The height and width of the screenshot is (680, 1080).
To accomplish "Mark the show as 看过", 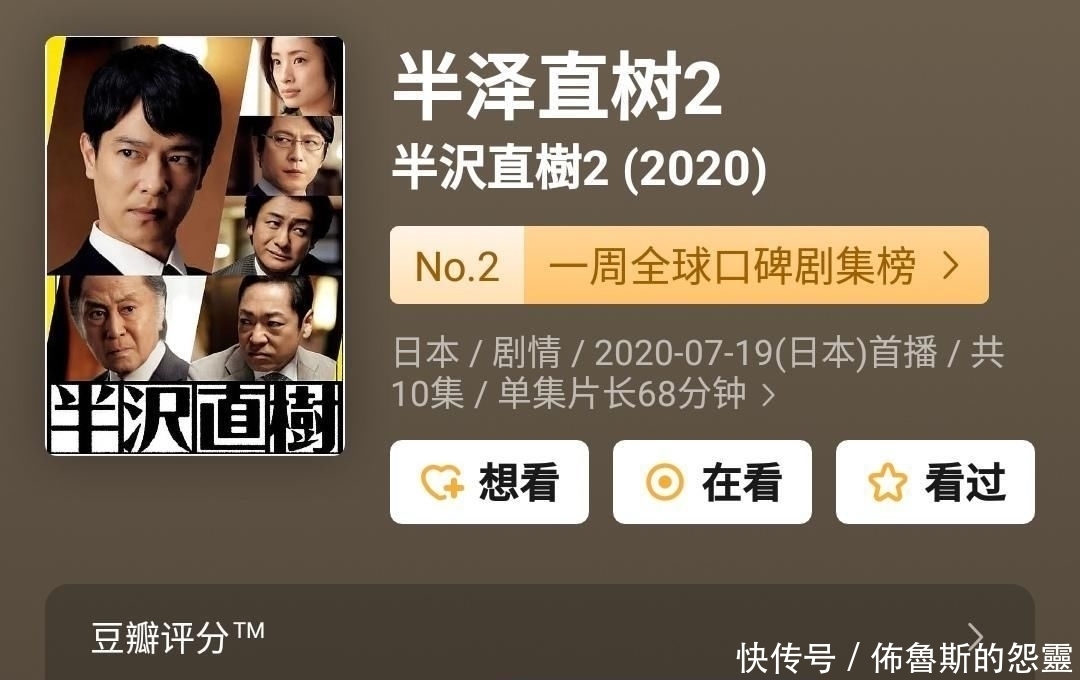I will pos(935,483).
